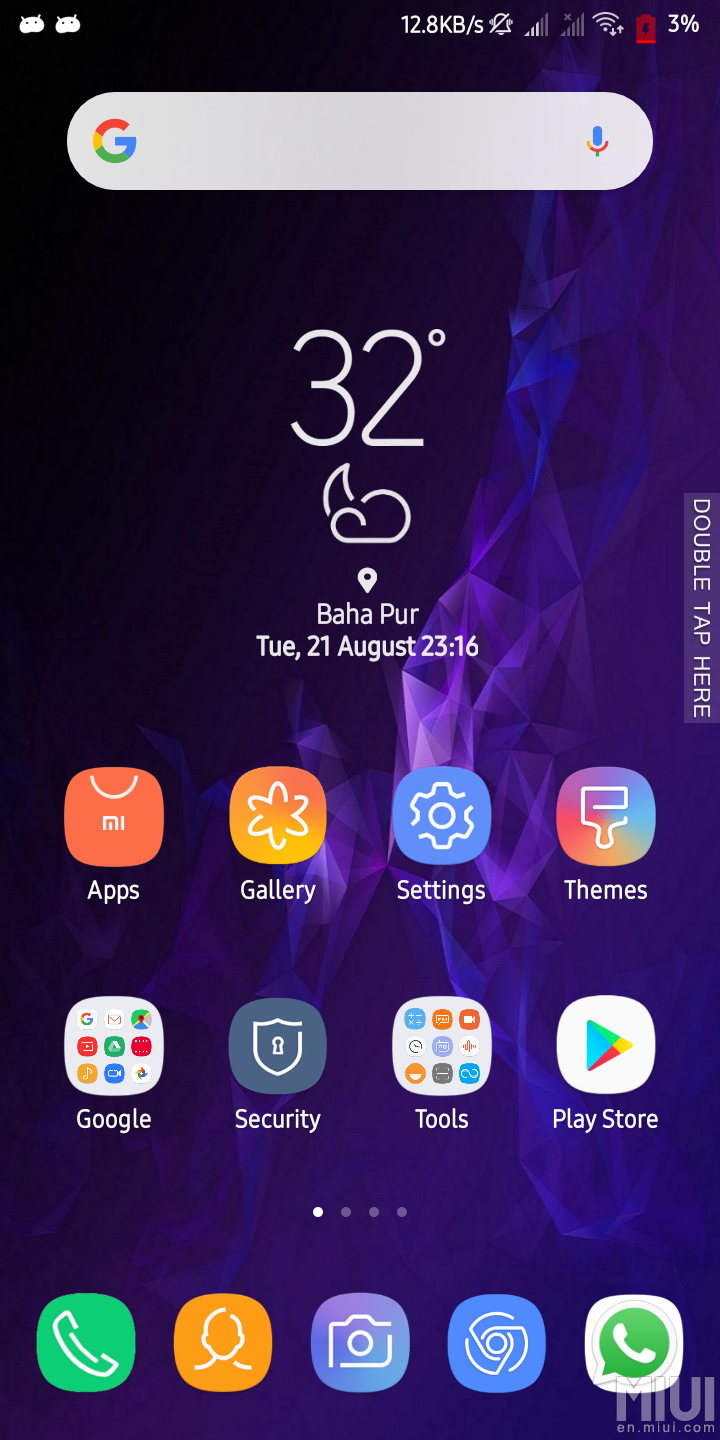Launch WhatsApp from the dock
Viewport: 720px width, 1440px height.
[633, 1343]
